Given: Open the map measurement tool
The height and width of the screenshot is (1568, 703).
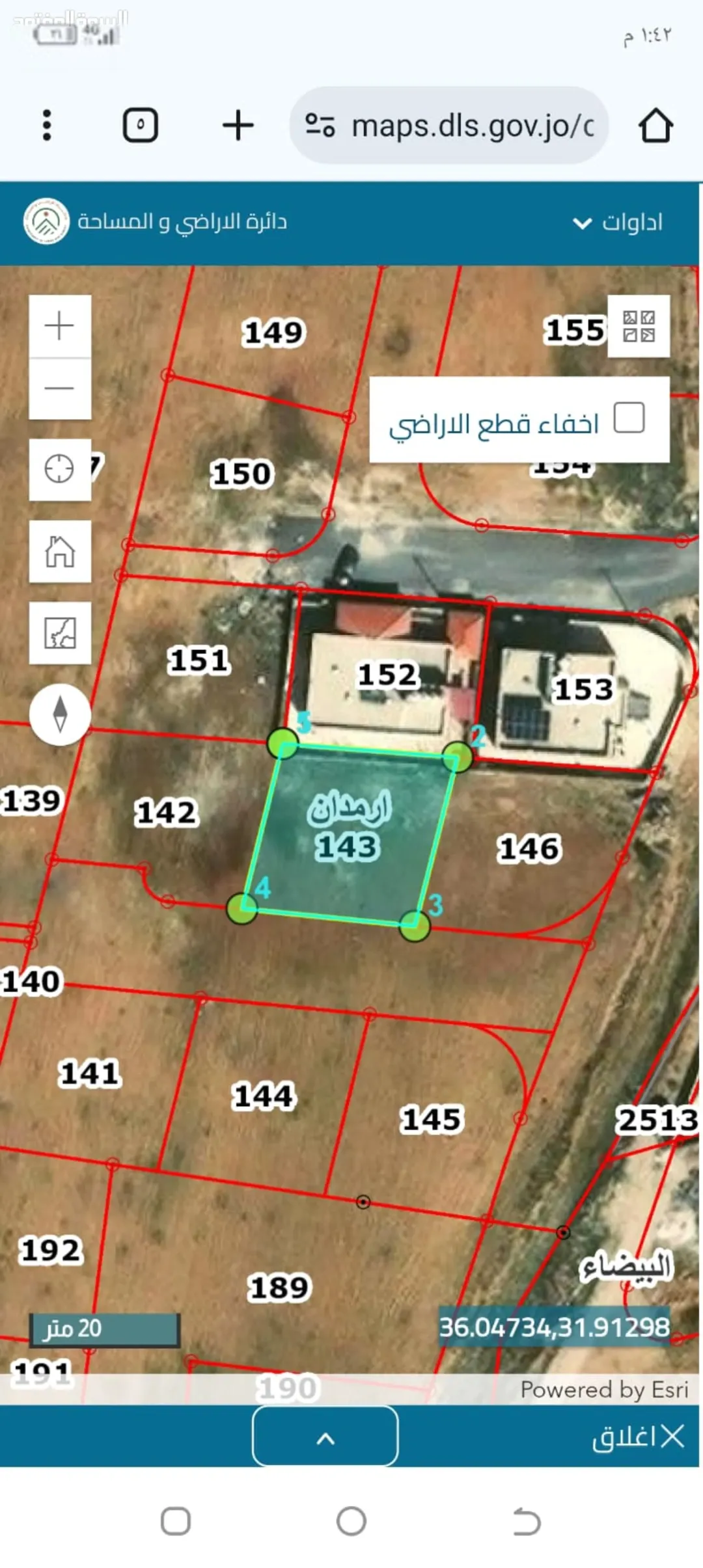Looking at the screenshot, I should point(60,632).
